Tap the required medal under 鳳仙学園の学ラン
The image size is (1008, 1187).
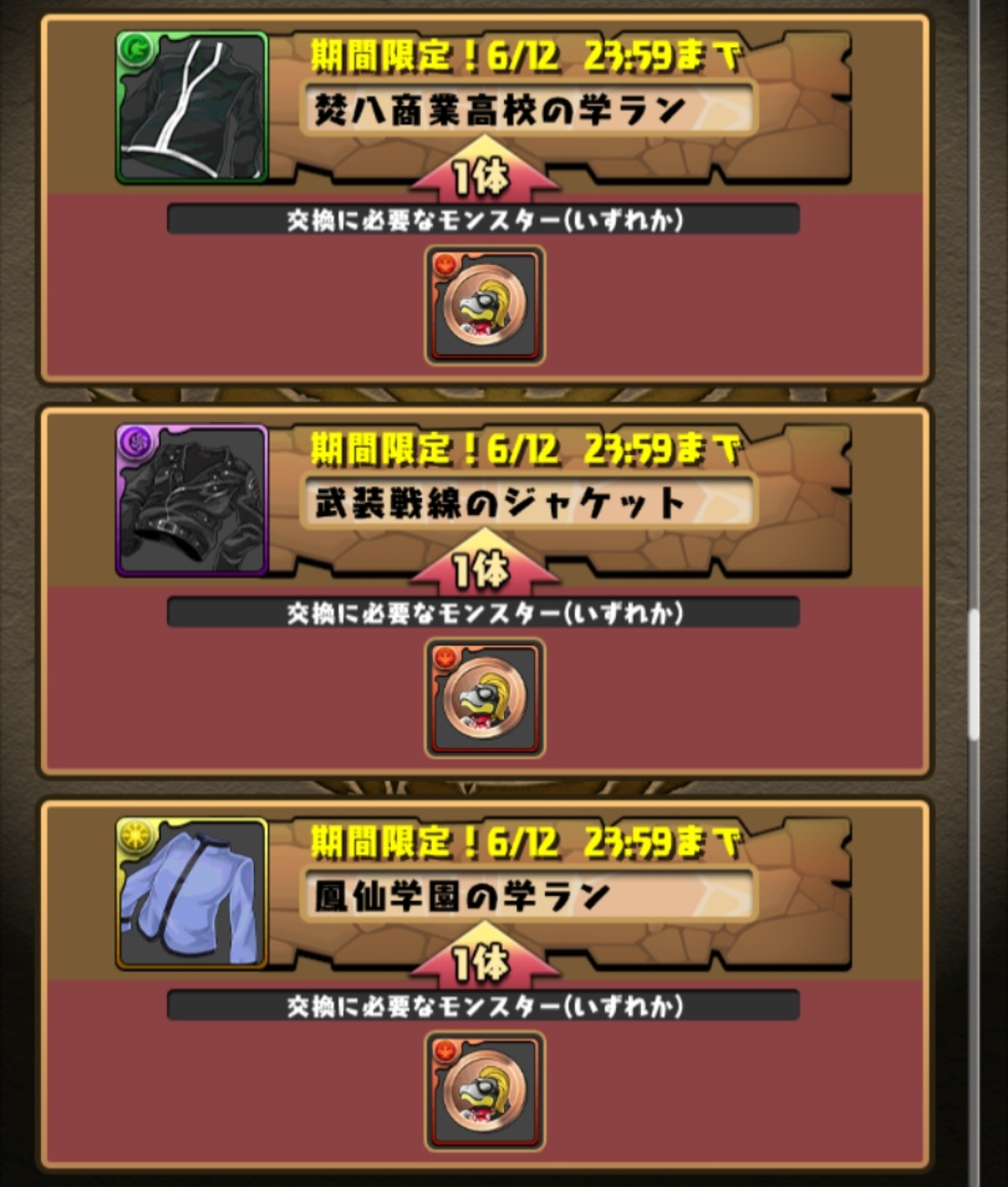click(x=484, y=1091)
